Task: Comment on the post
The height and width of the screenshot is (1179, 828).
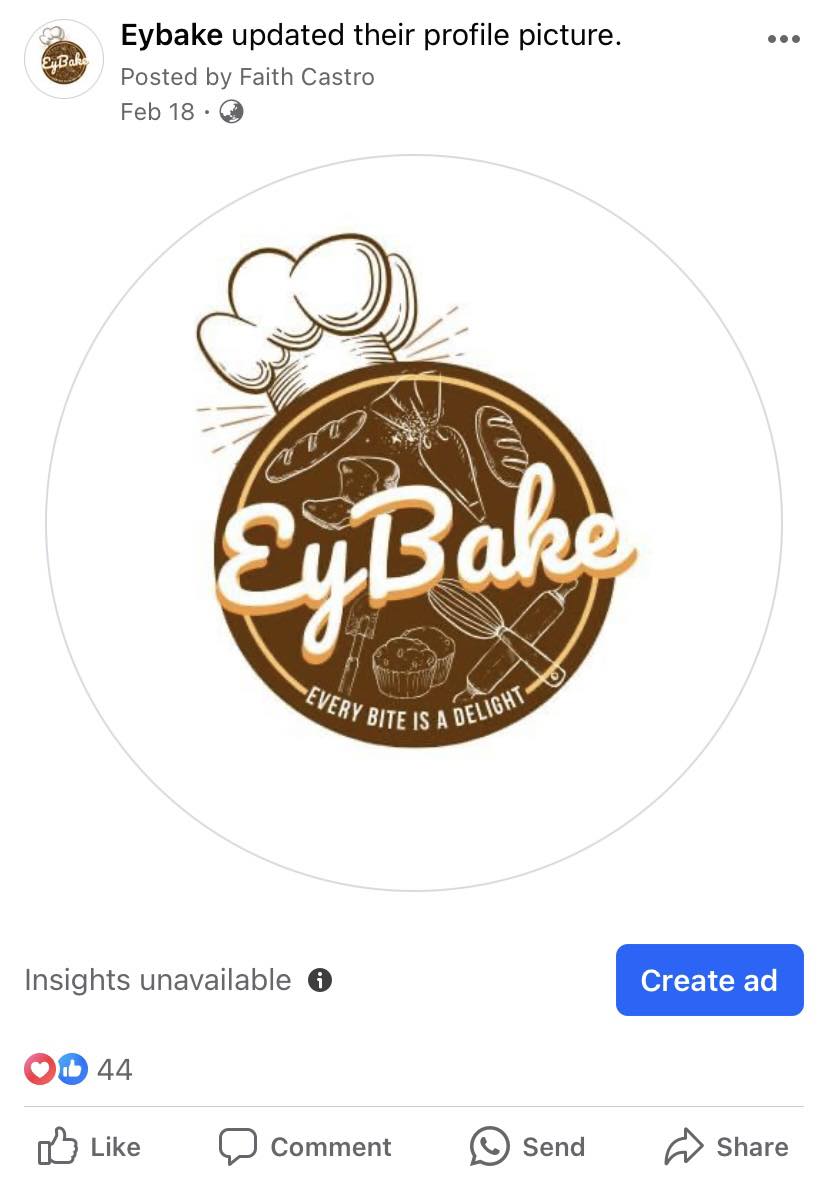Action: tap(305, 1147)
